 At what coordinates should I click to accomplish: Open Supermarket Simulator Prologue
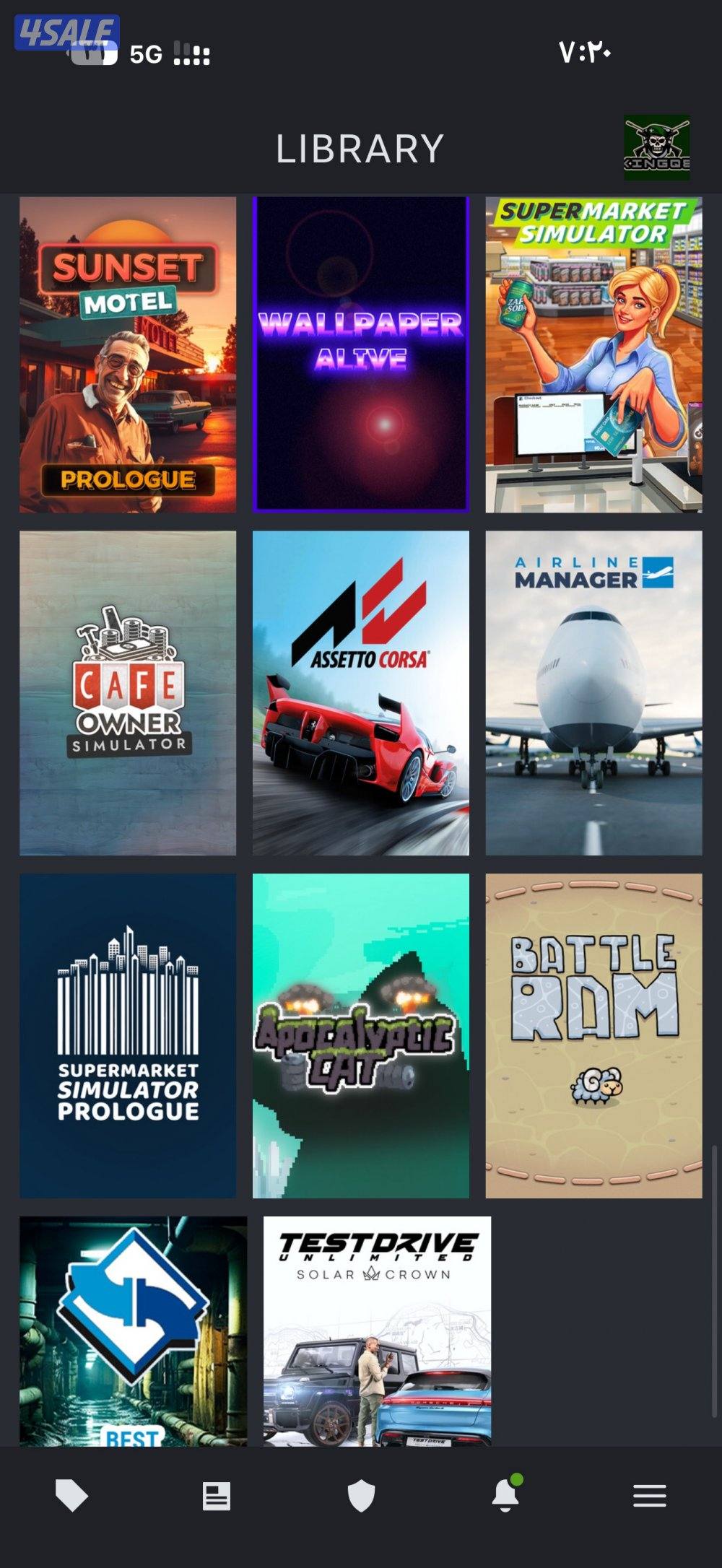click(x=128, y=1032)
